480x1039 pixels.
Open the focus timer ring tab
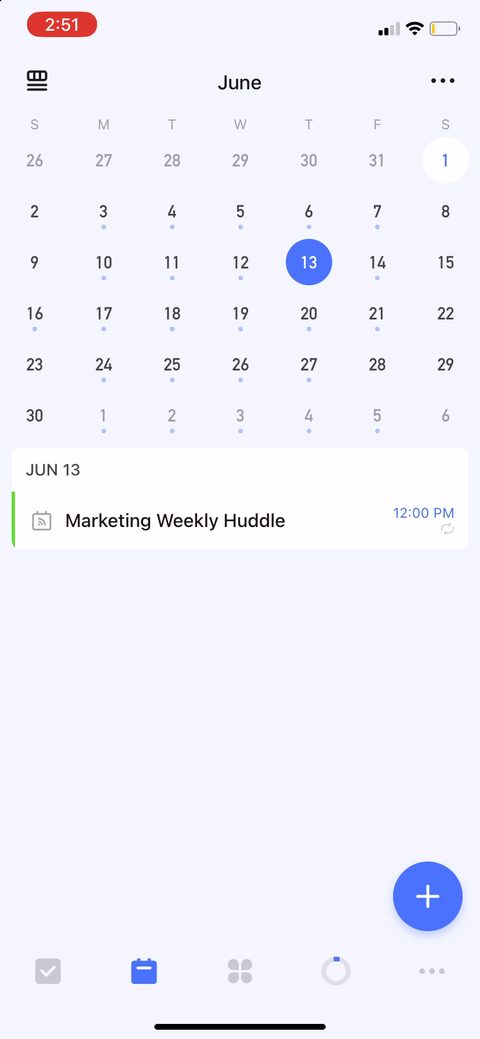336,971
